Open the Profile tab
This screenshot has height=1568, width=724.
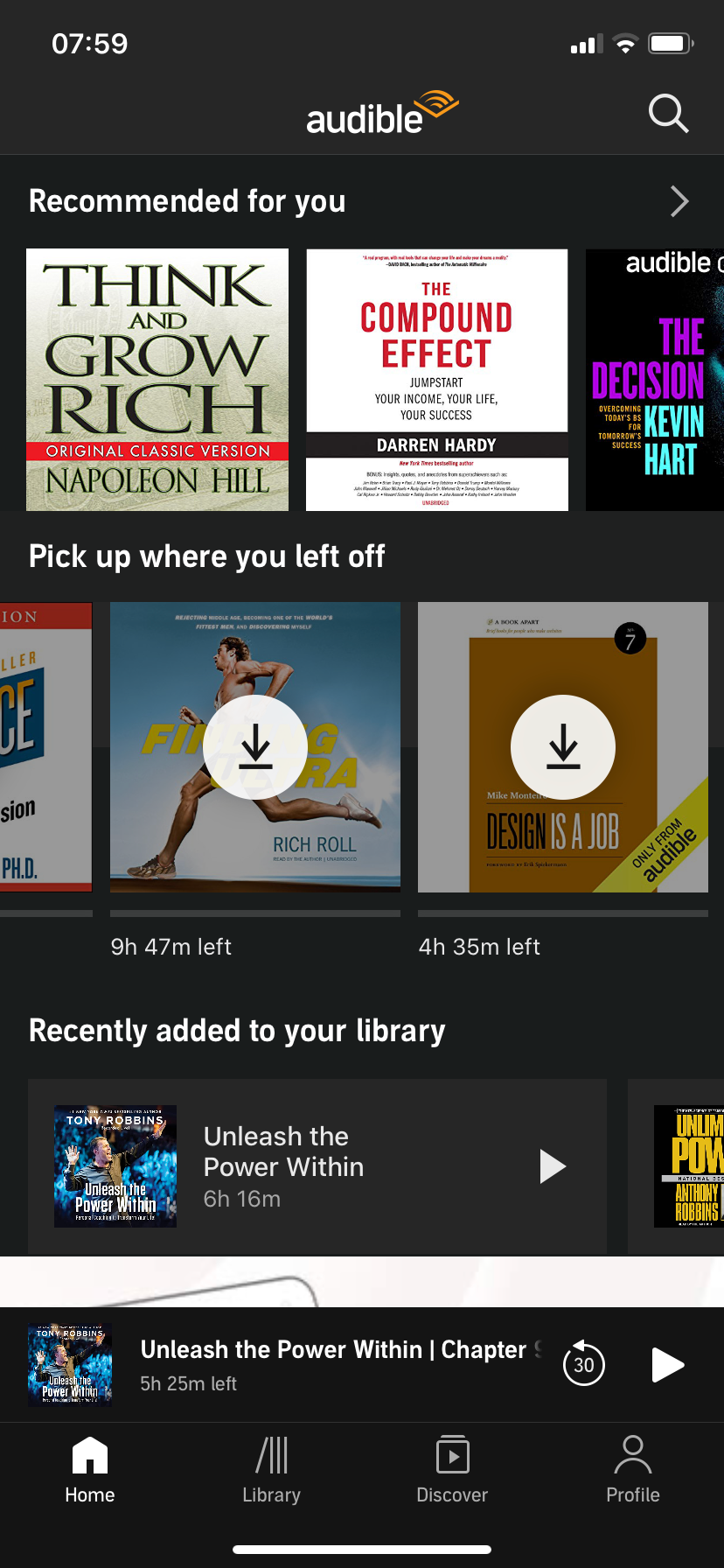click(x=633, y=1470)
